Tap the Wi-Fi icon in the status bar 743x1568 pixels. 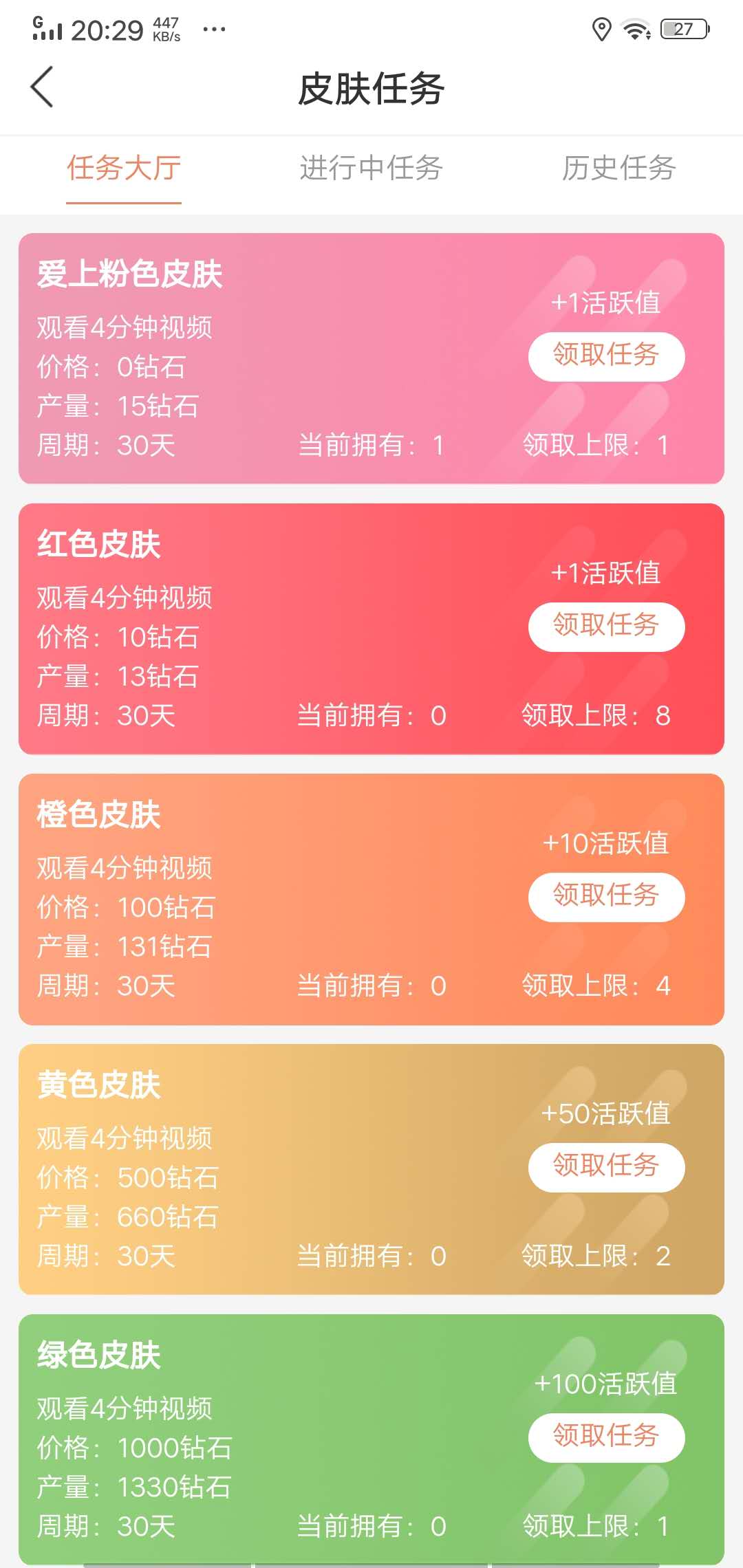click(634, 28)
